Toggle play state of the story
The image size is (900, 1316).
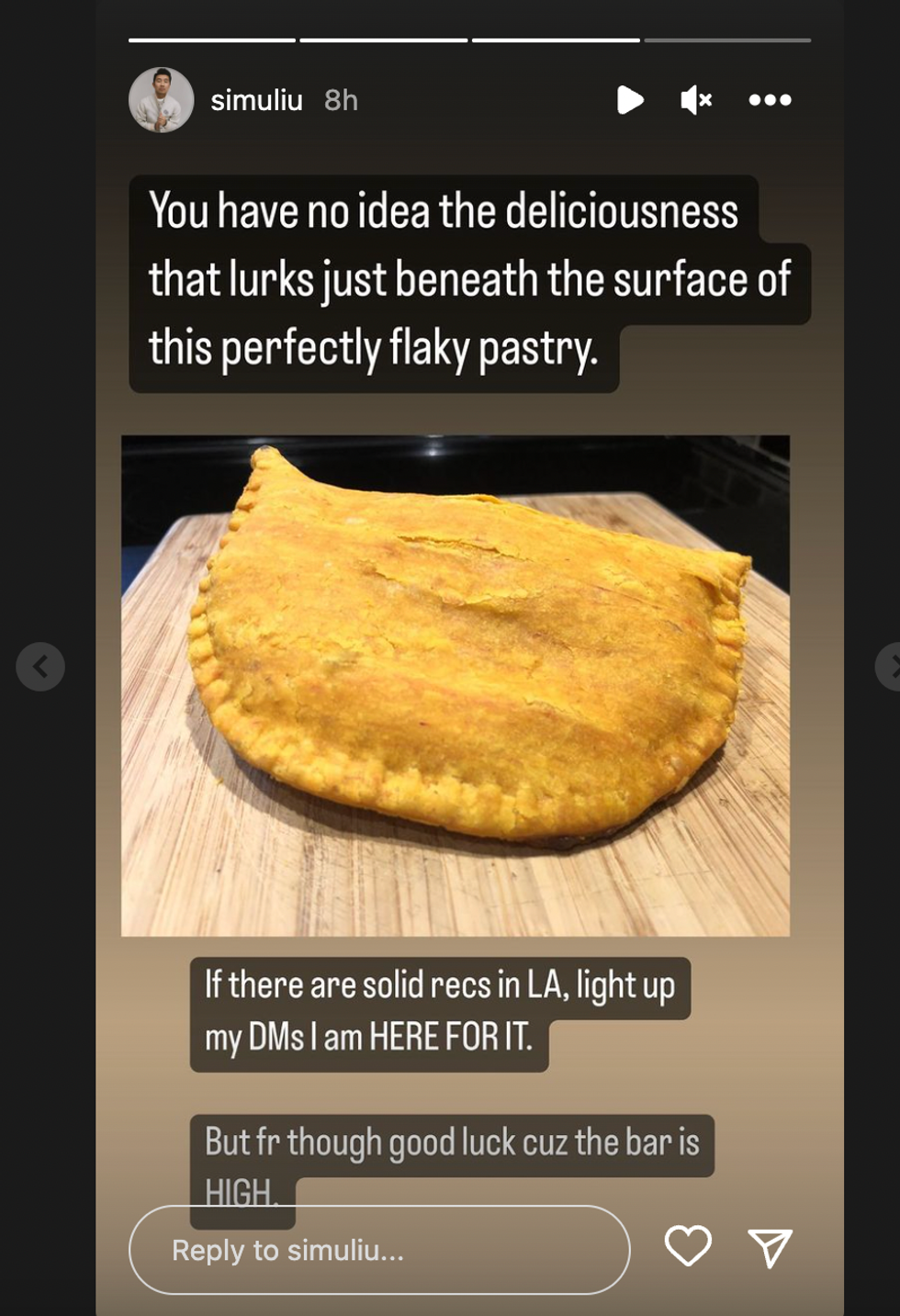pyautogui.click(x=630, y=99)
